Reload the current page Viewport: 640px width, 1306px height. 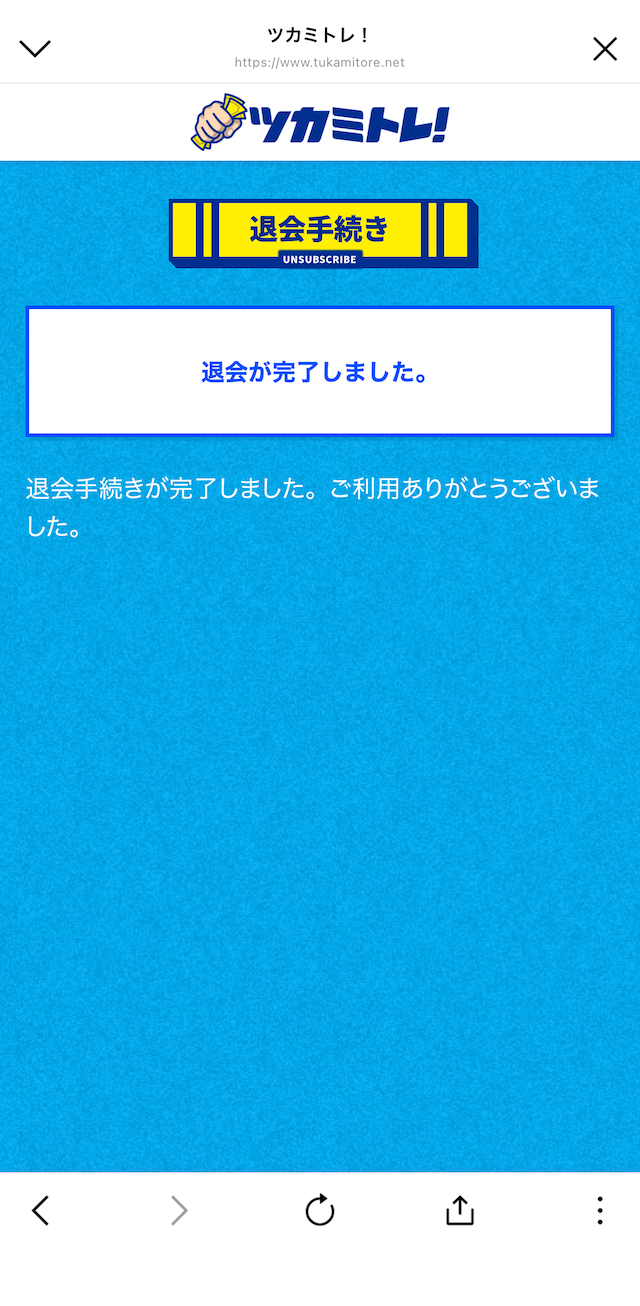320,1210
